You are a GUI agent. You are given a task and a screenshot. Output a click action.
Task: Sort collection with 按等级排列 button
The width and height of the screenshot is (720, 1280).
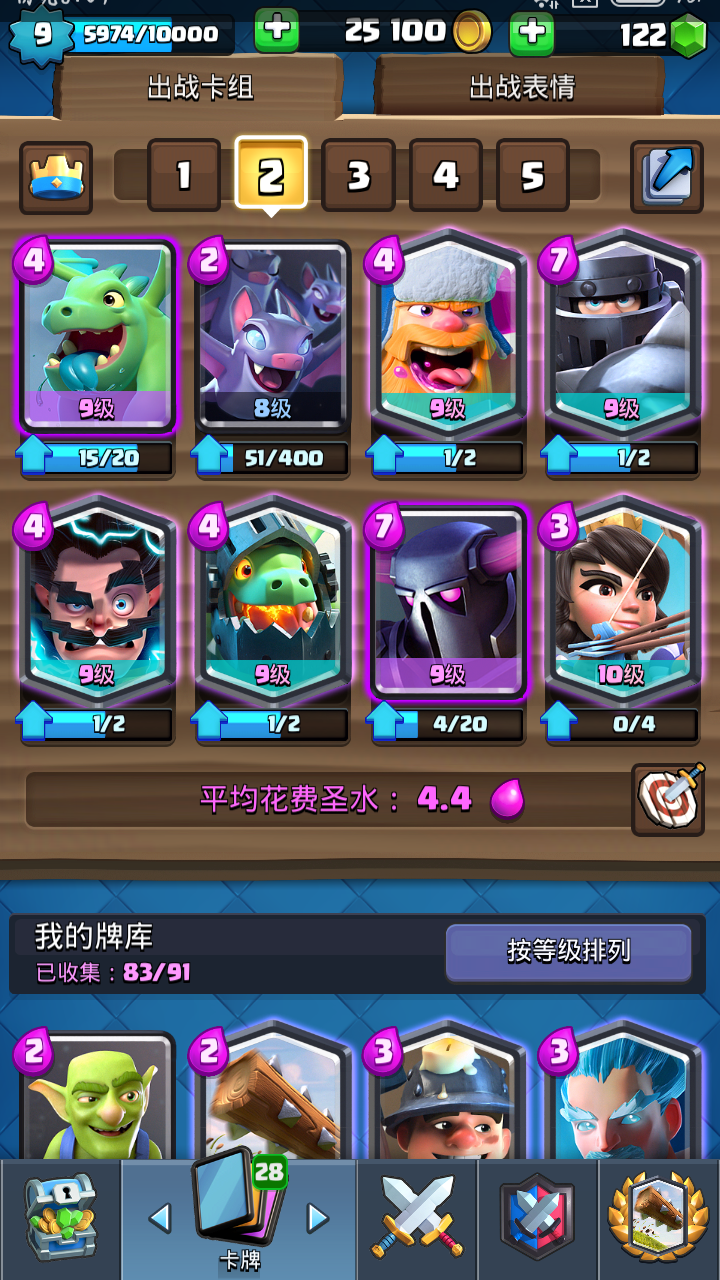568,952
